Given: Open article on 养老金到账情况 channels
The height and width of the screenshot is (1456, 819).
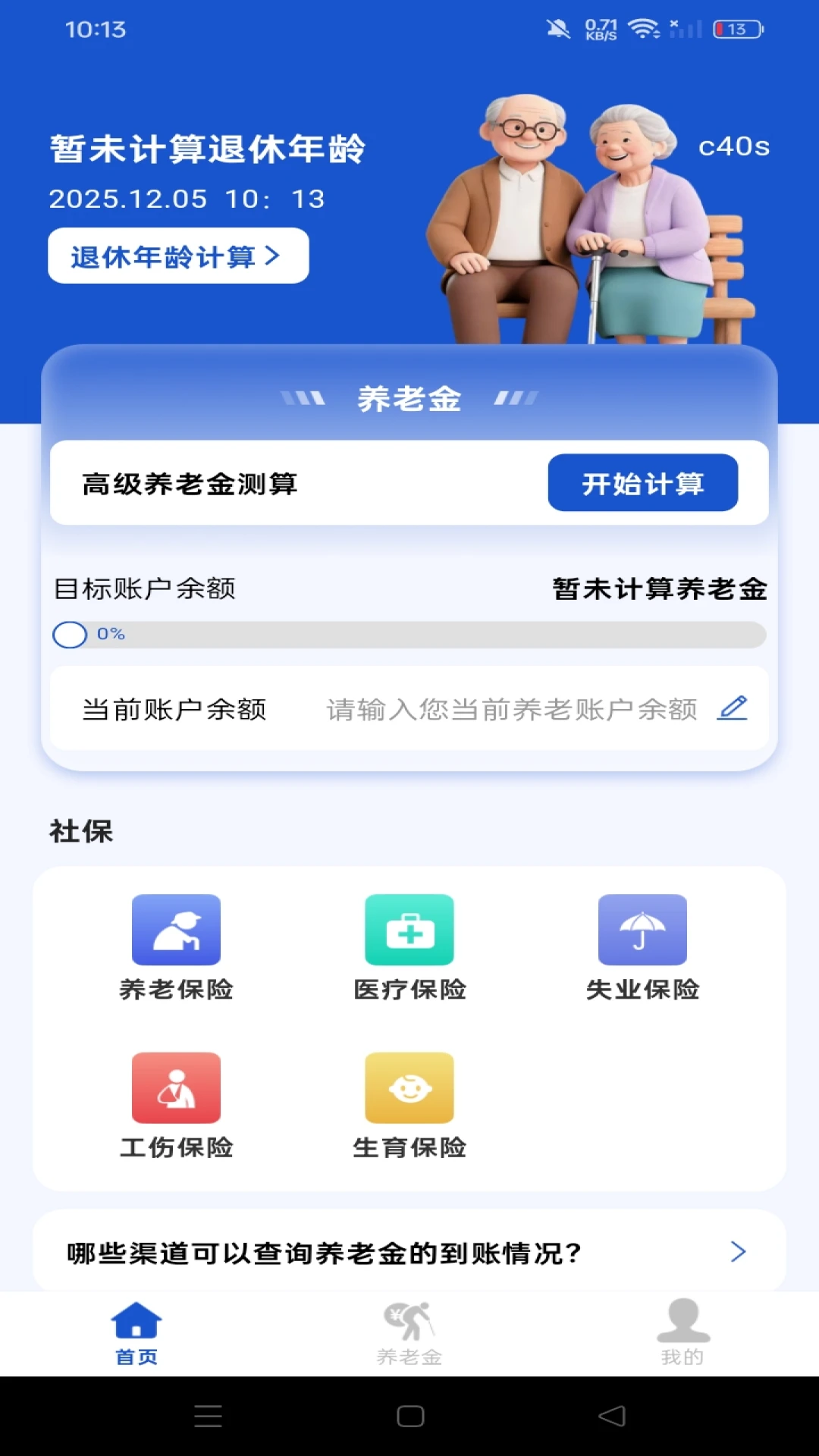Looking at the screenshot, I should click(x=409, y=1252).
